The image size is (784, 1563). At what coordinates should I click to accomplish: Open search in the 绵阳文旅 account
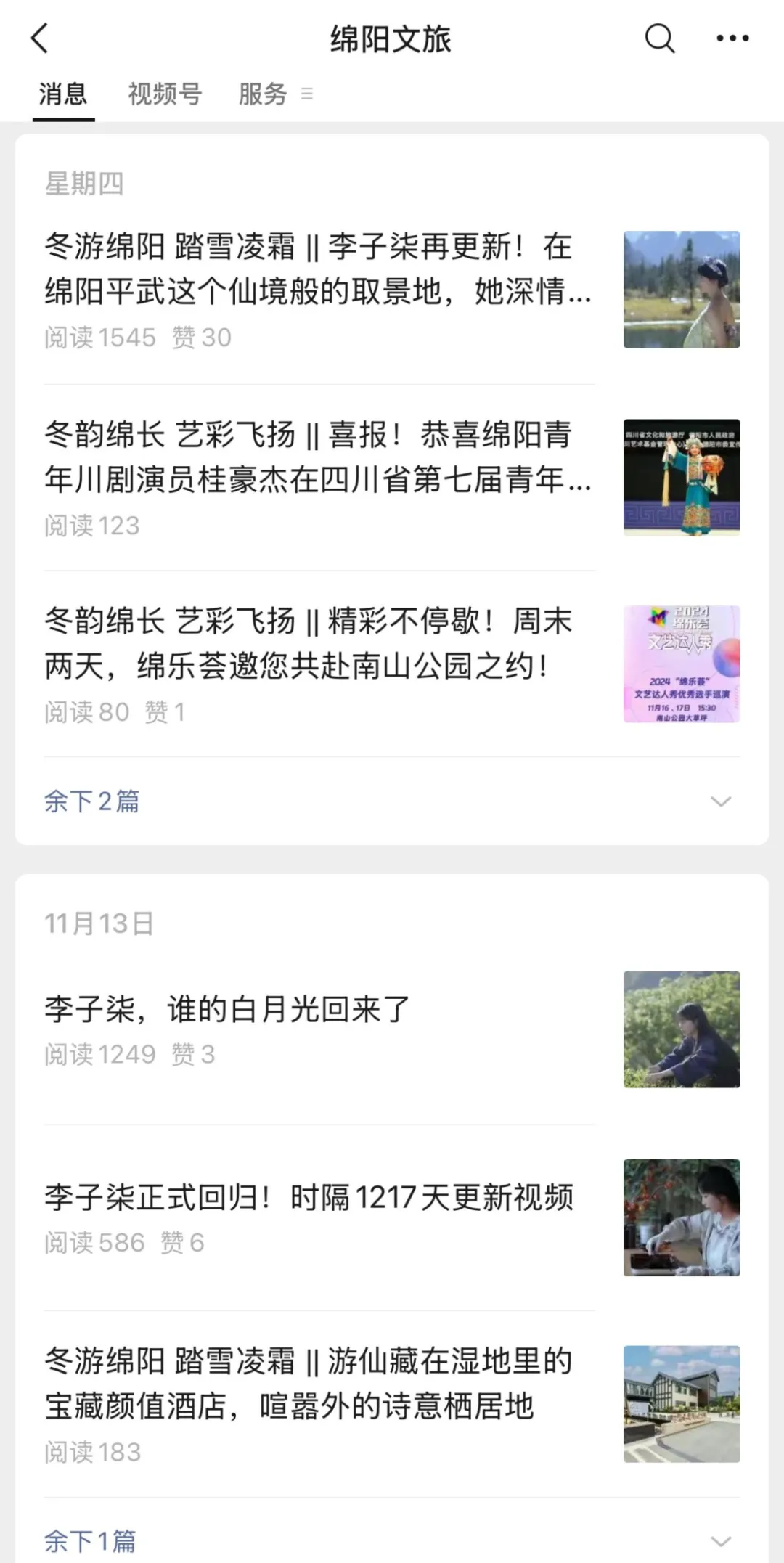pos(659,38)
